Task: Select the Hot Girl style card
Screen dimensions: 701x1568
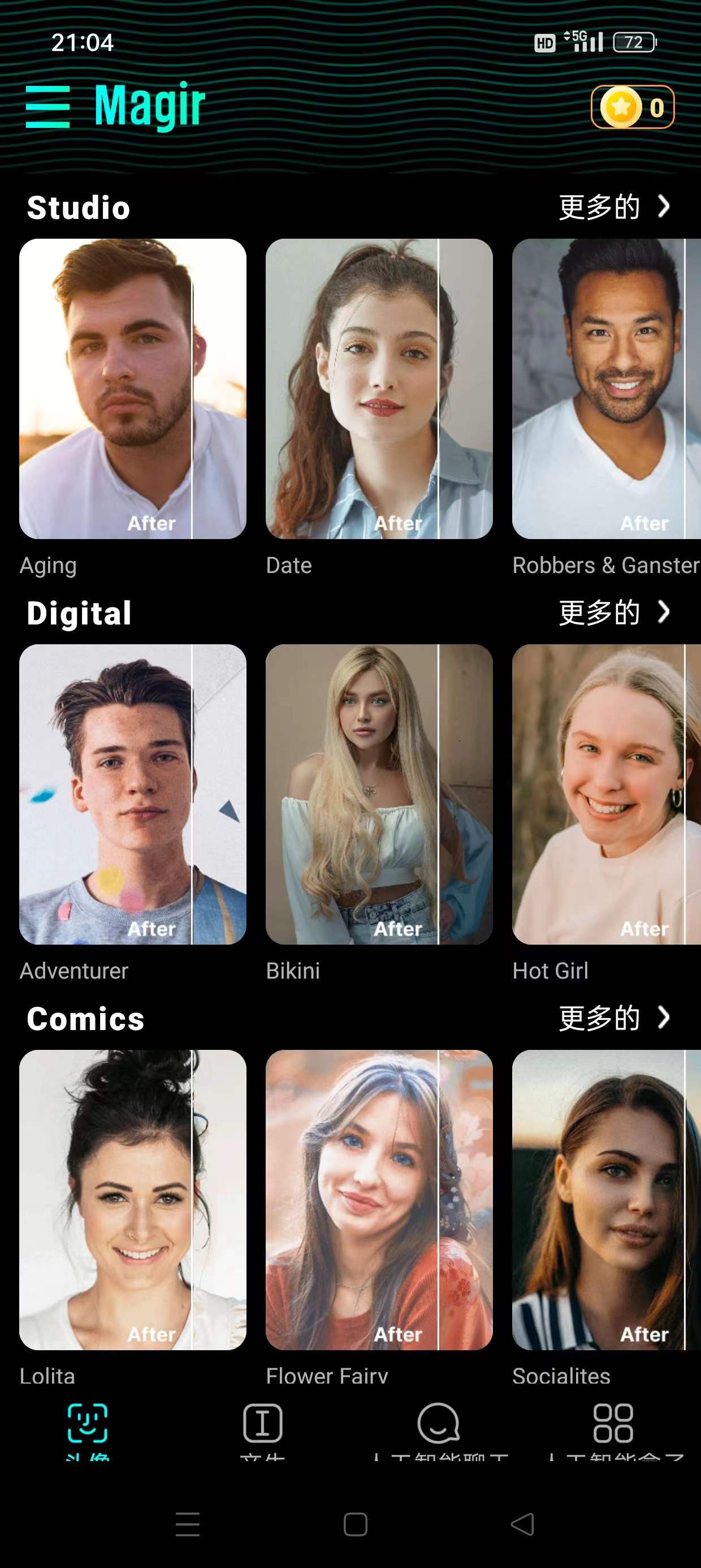Action: [606, 794]
